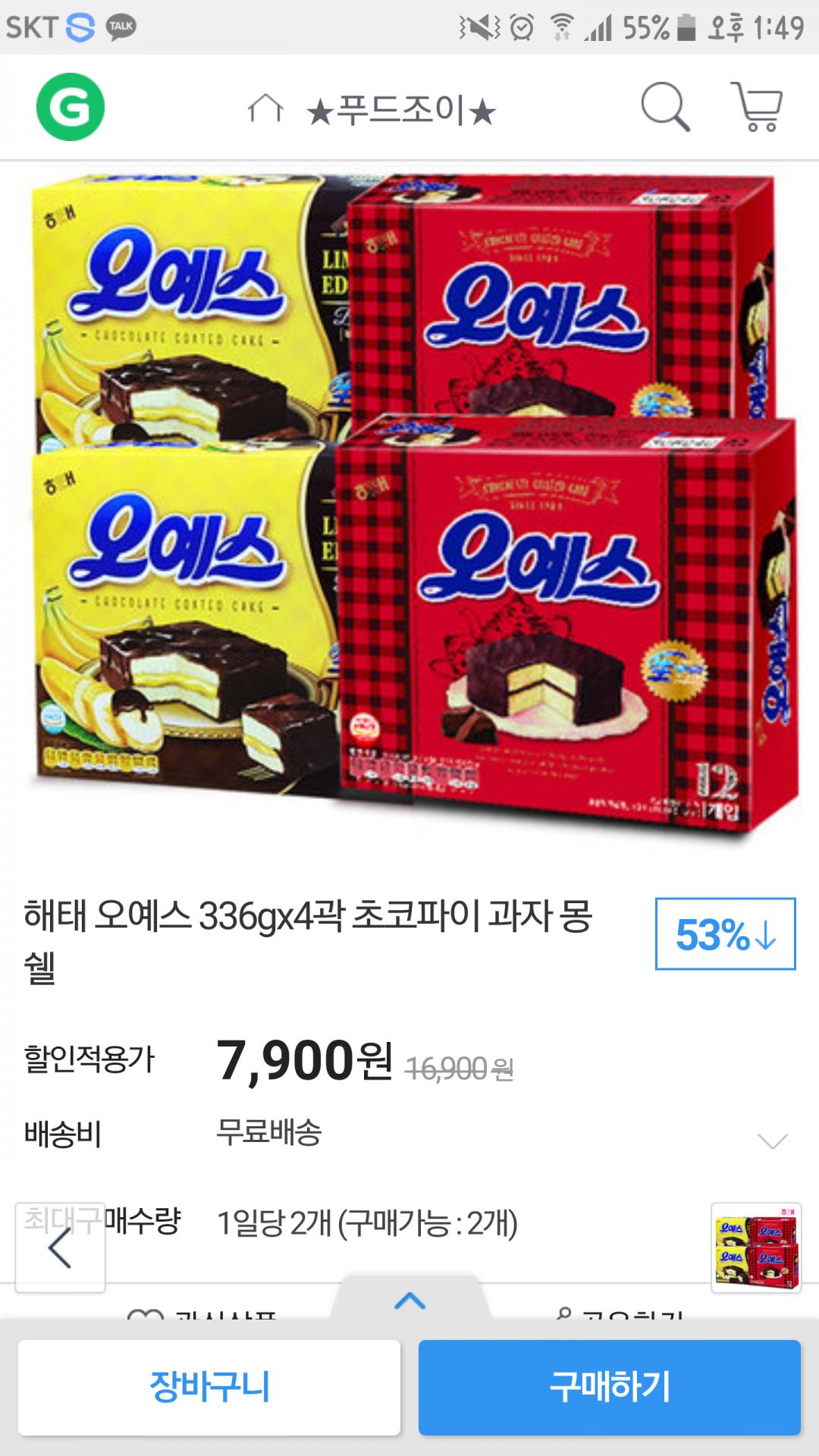Viewport: 819px width, 1456px height.
Task: Open the shopping cart
Action: tap(757, 107)
